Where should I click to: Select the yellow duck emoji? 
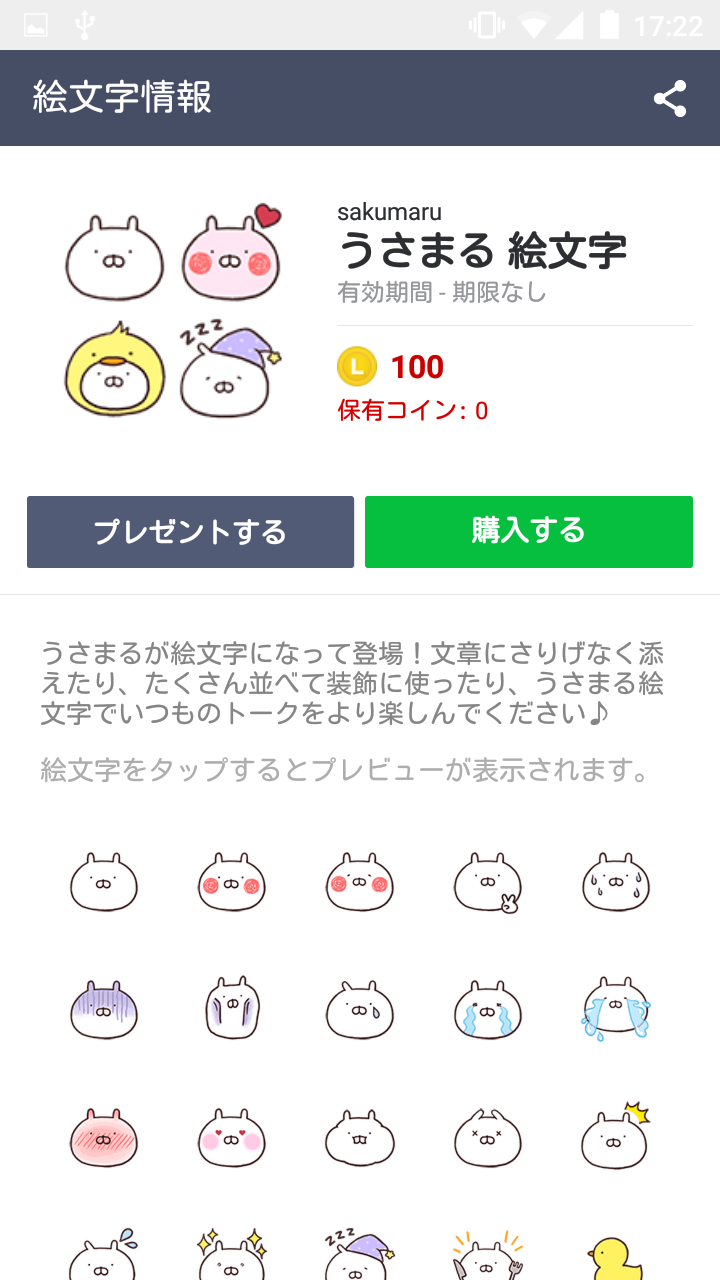click(x=614, y=1255)
